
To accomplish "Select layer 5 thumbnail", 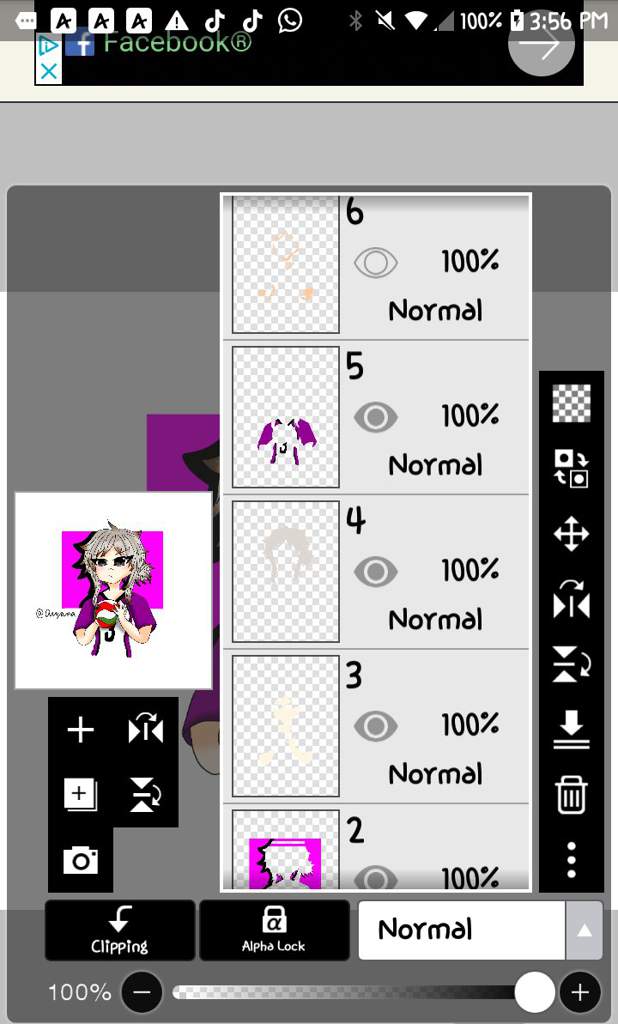I will tap(285, 417).
